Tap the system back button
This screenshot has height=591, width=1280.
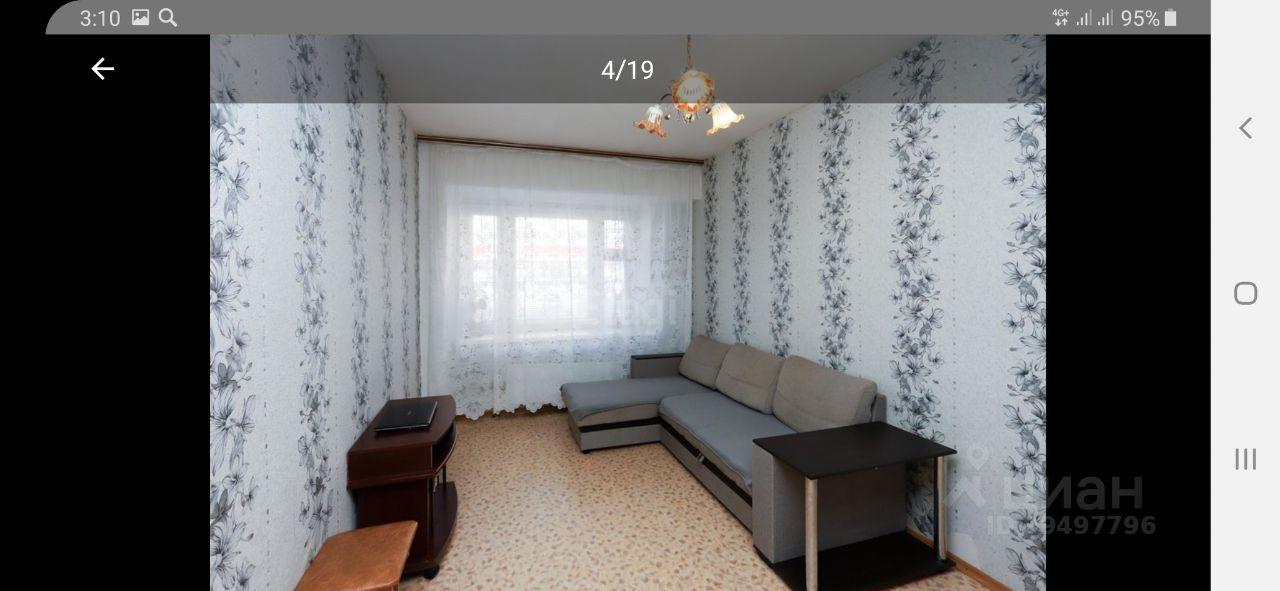pos(1245,128)
